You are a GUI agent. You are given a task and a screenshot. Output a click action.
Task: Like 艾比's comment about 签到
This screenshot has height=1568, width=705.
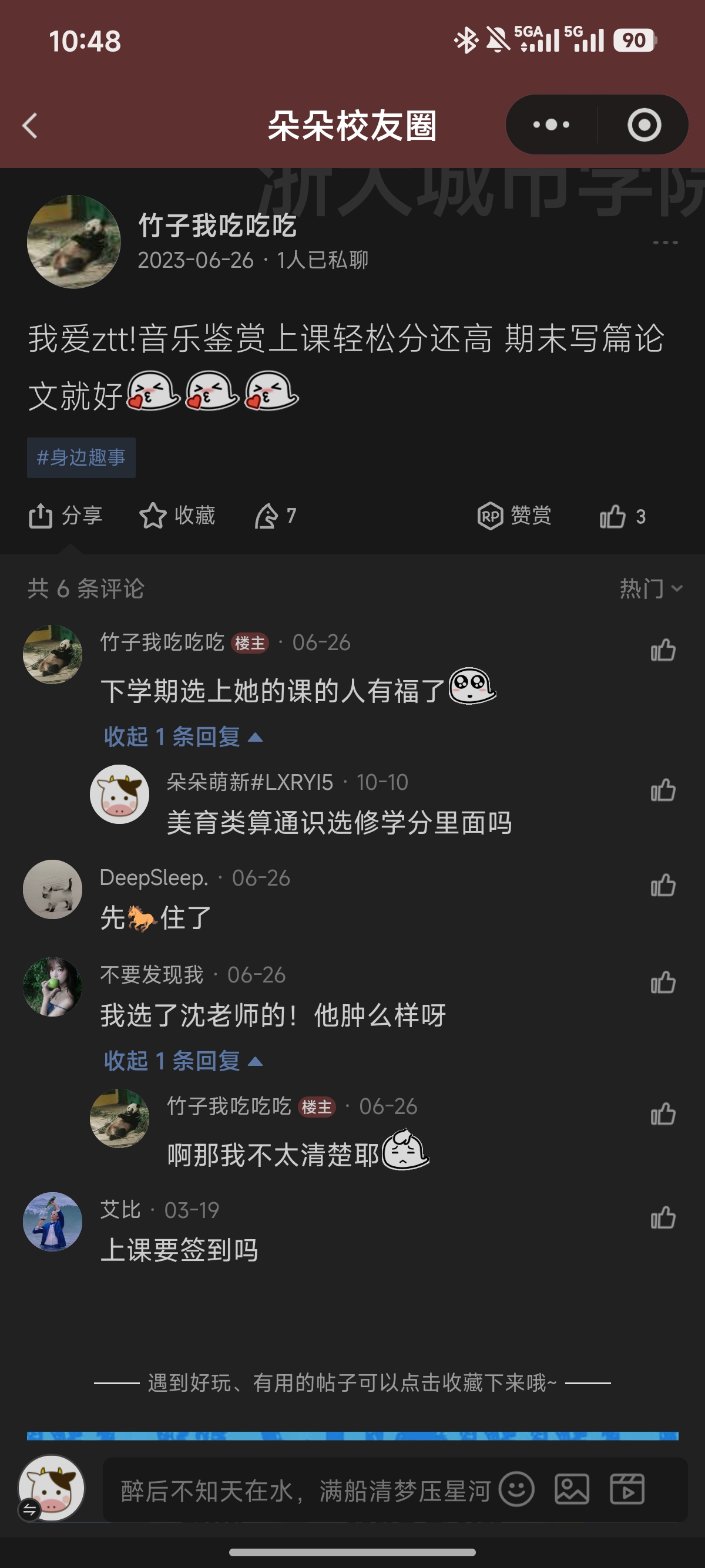(x=662, y=1217)
